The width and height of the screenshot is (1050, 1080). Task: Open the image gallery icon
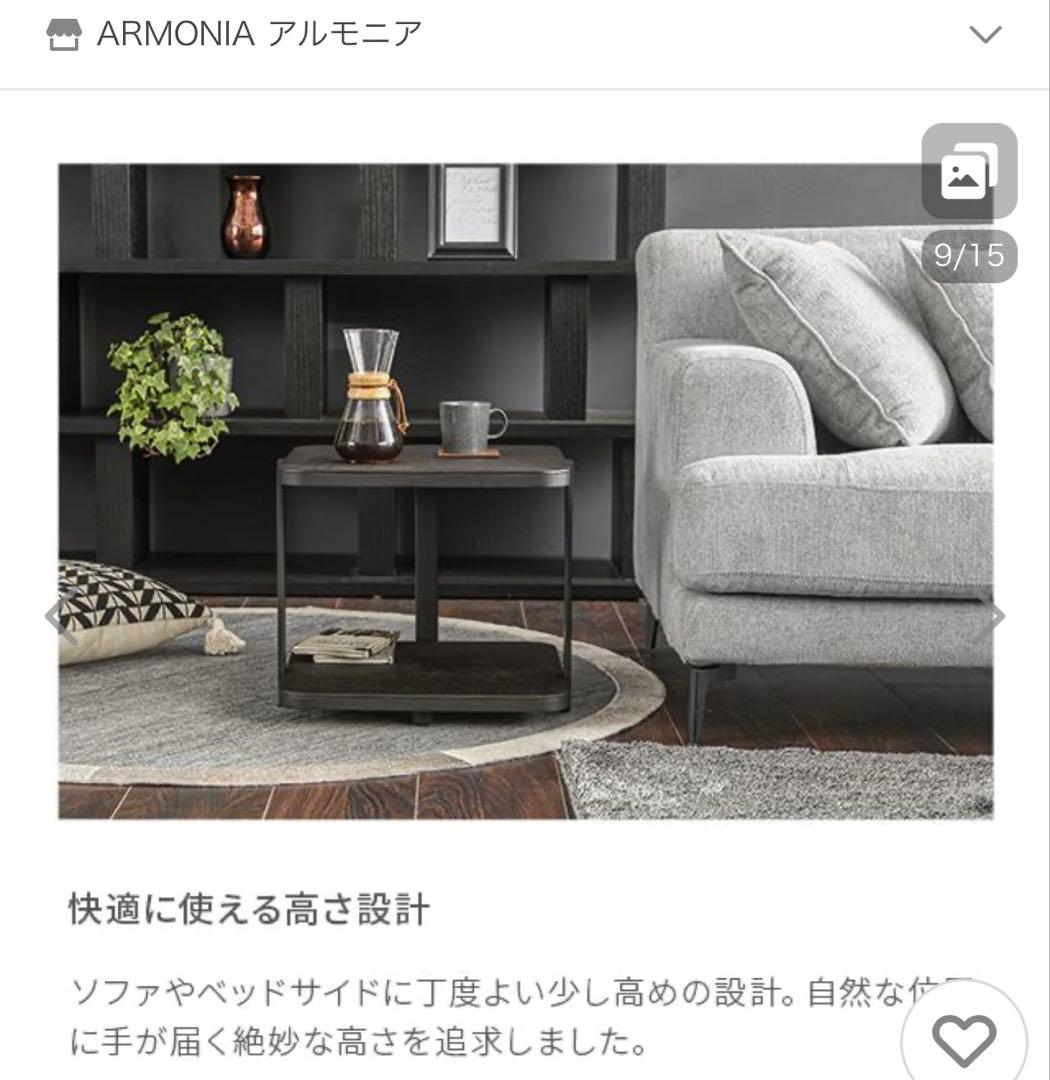coord(968,172)
